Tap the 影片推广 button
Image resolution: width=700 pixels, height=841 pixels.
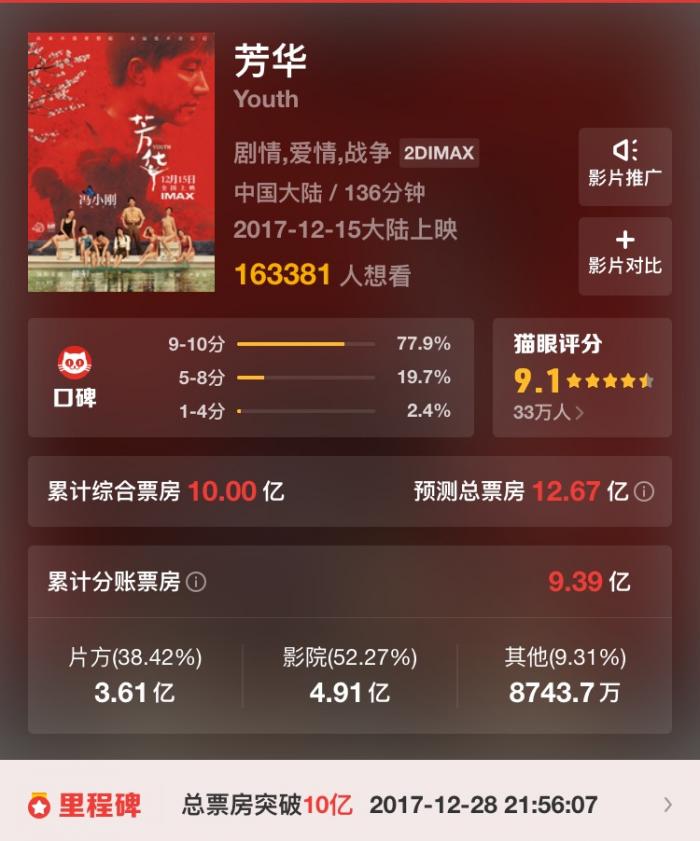click(x=624, y=166)
